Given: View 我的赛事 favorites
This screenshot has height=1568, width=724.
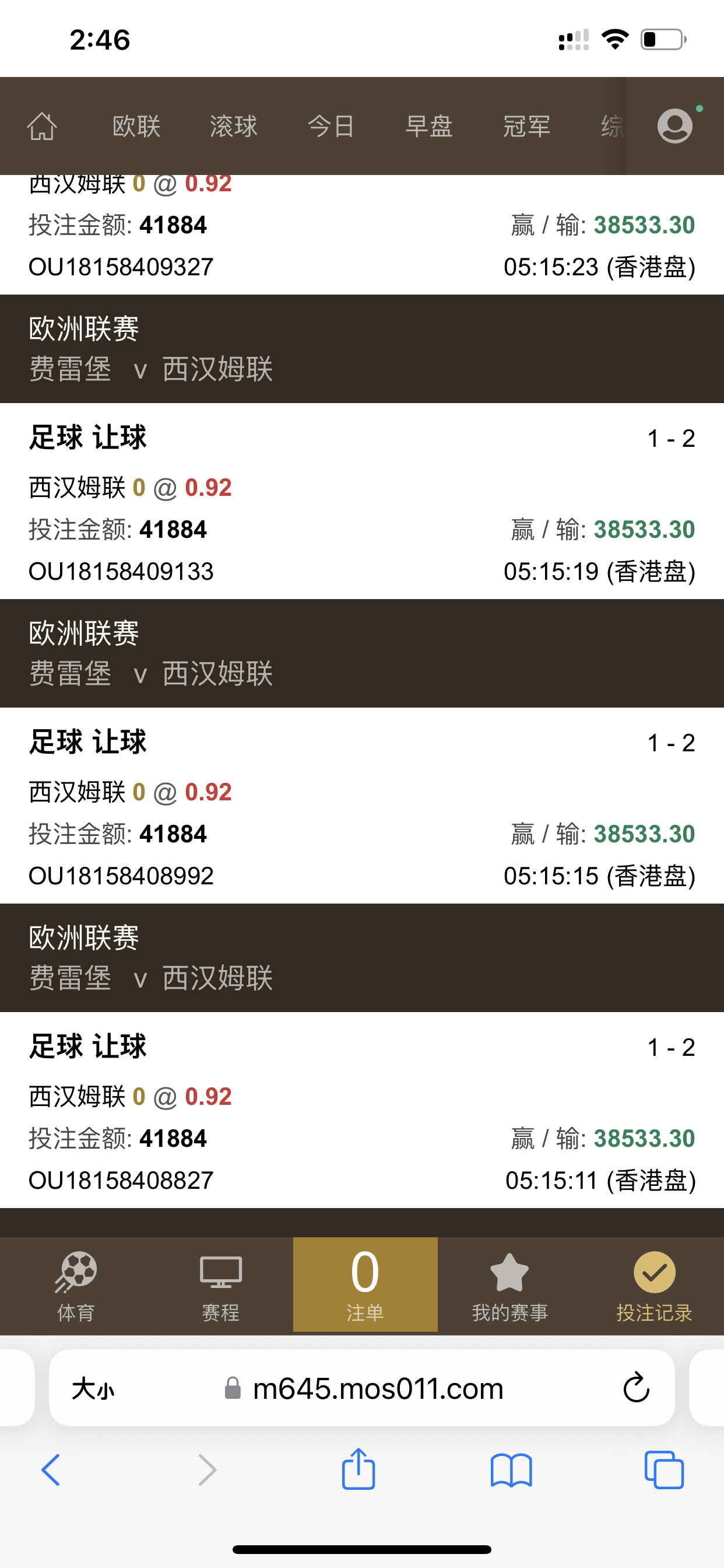Looking at the screenshot, I should coord(510,1286).
